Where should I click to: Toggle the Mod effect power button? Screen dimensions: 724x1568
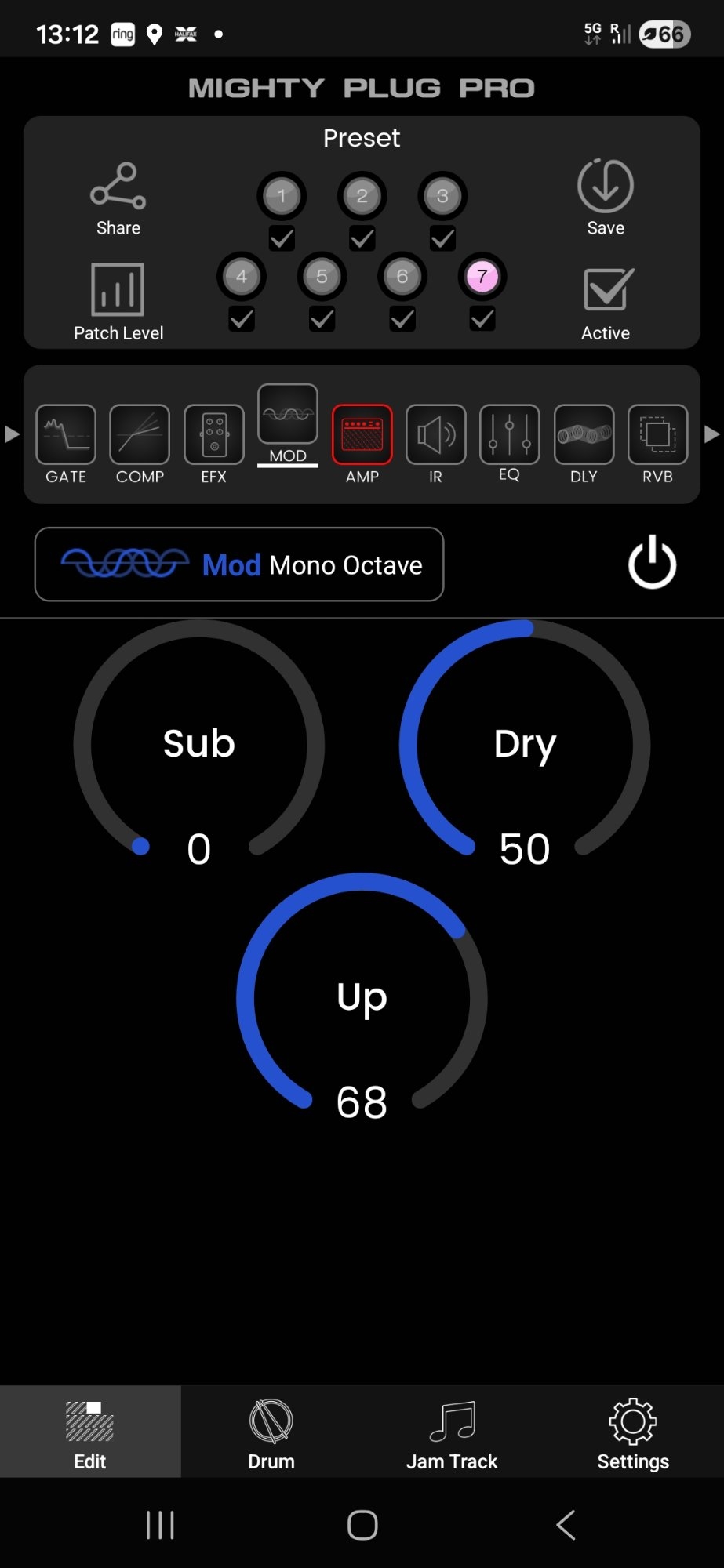[652, 563]
